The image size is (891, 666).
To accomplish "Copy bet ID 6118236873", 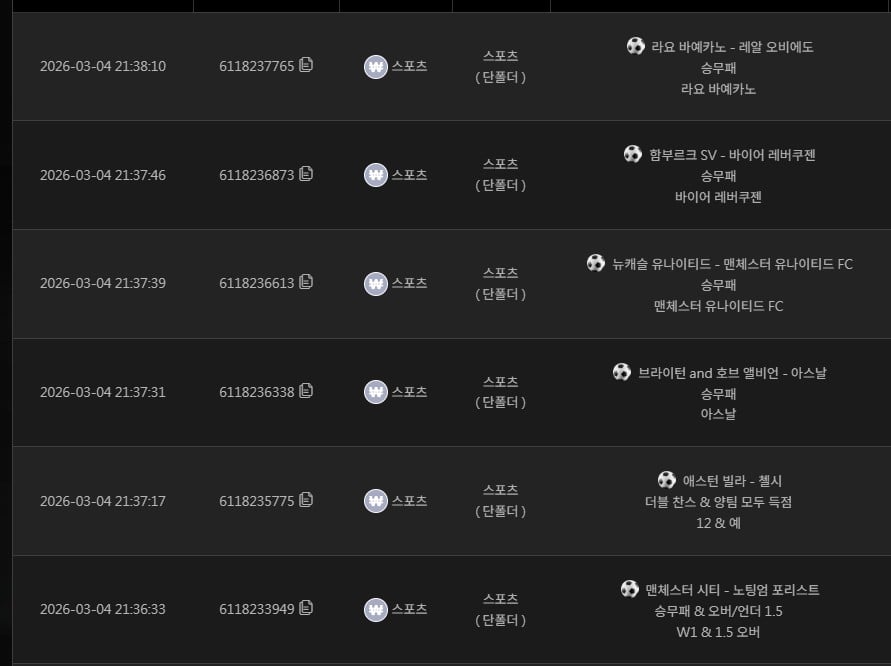I will 306,173.
